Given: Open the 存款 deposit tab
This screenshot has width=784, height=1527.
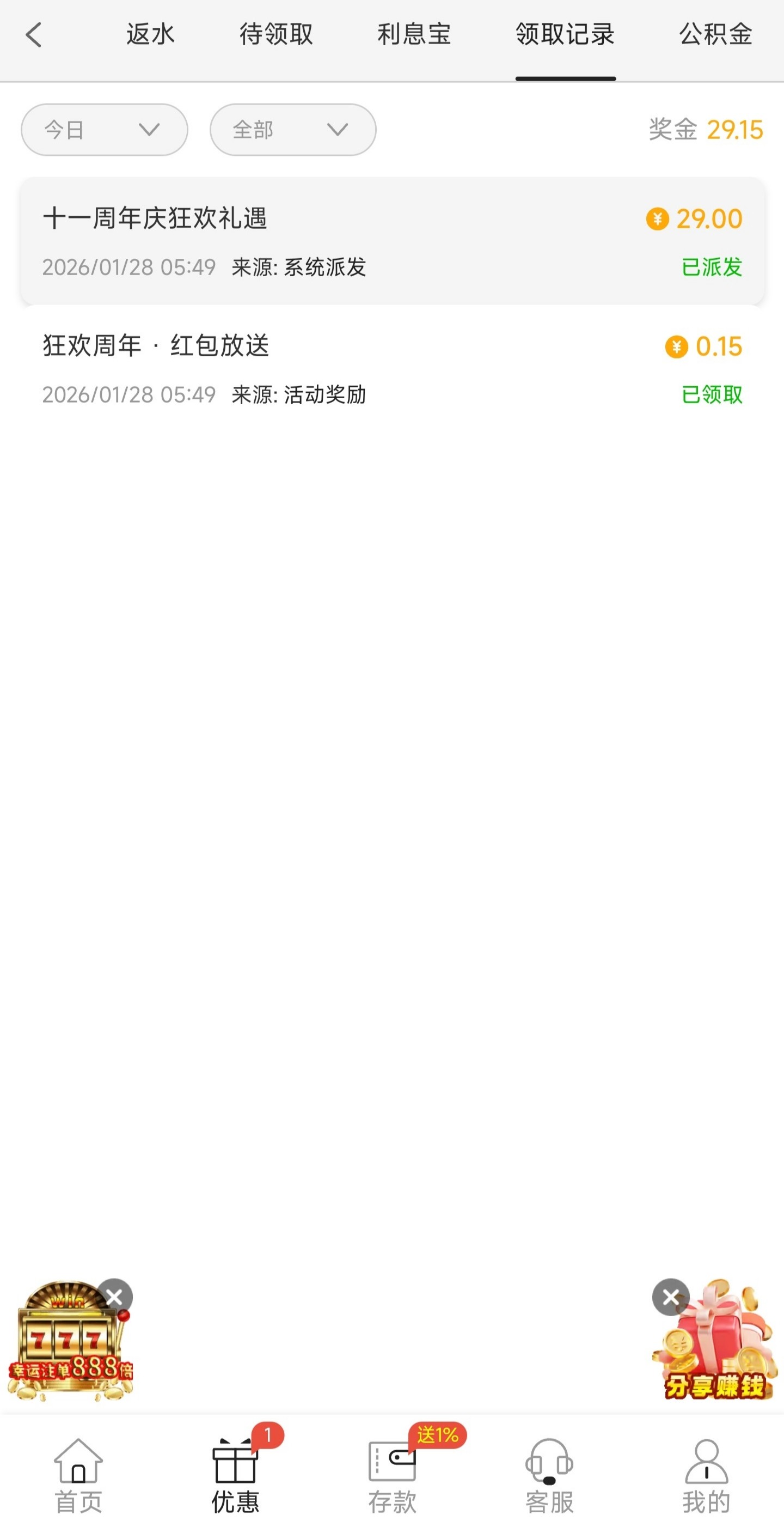Looking at the screenshot, I should pyautogui.click(x=391, y=1476).
